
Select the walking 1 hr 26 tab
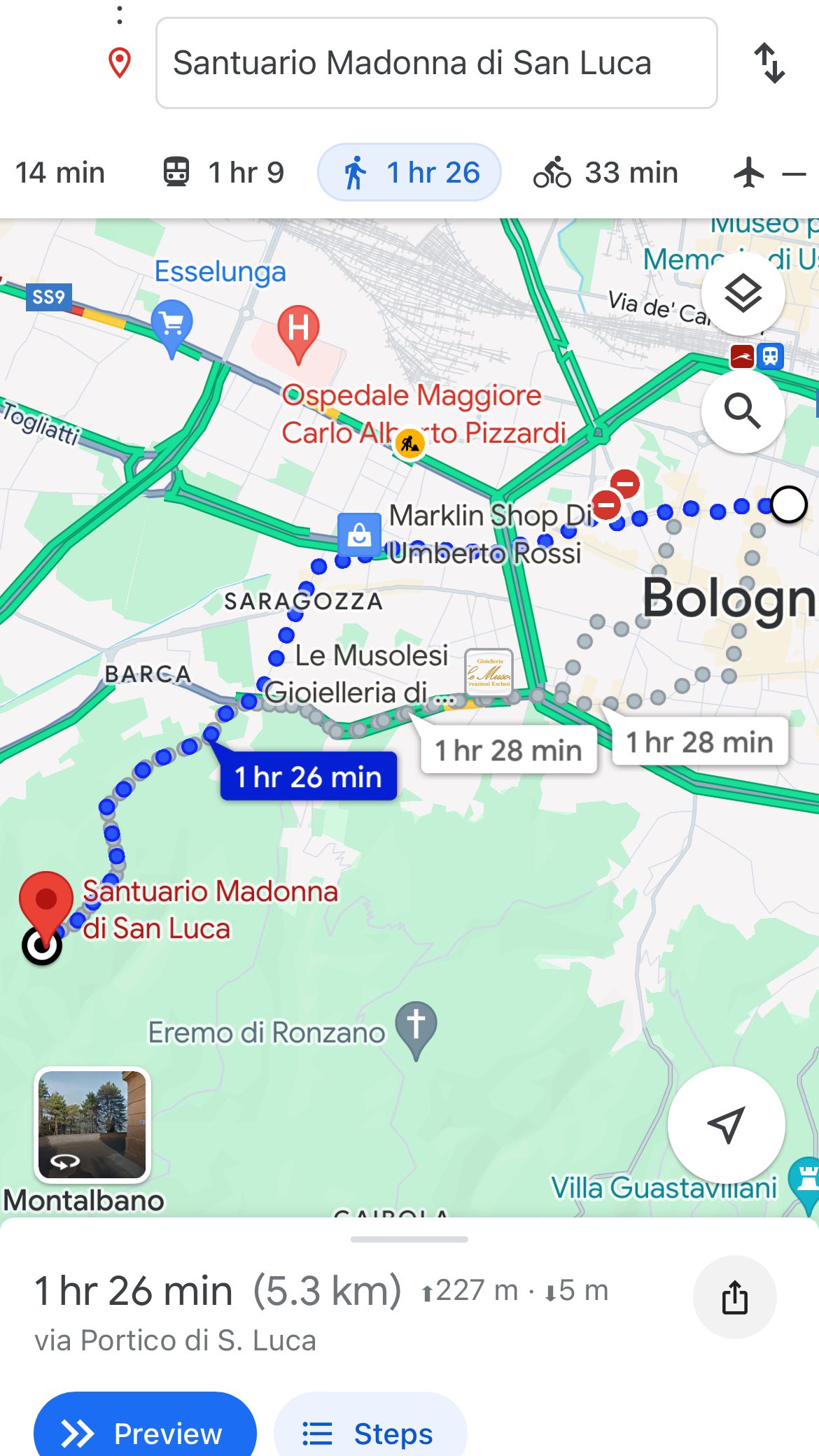coord(409,172)
